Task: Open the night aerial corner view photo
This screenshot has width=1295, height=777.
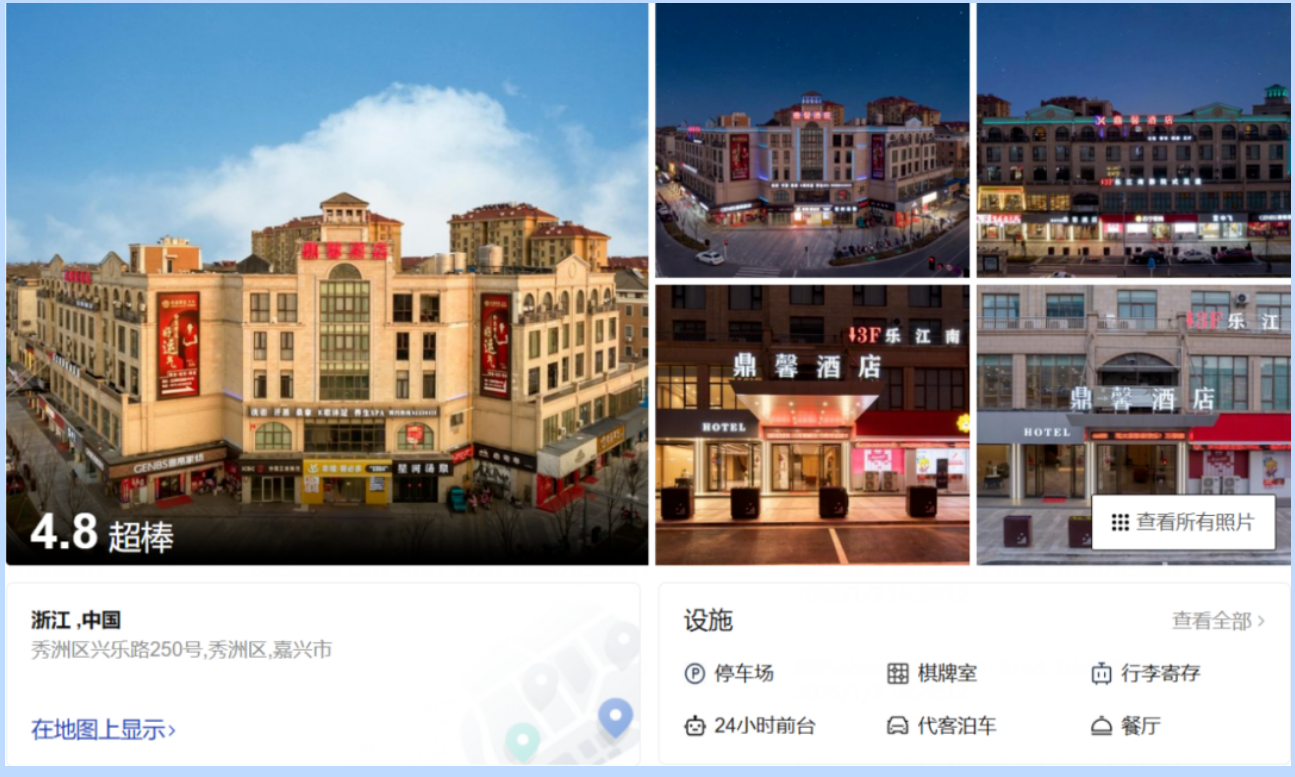Action: click(812, 140)
